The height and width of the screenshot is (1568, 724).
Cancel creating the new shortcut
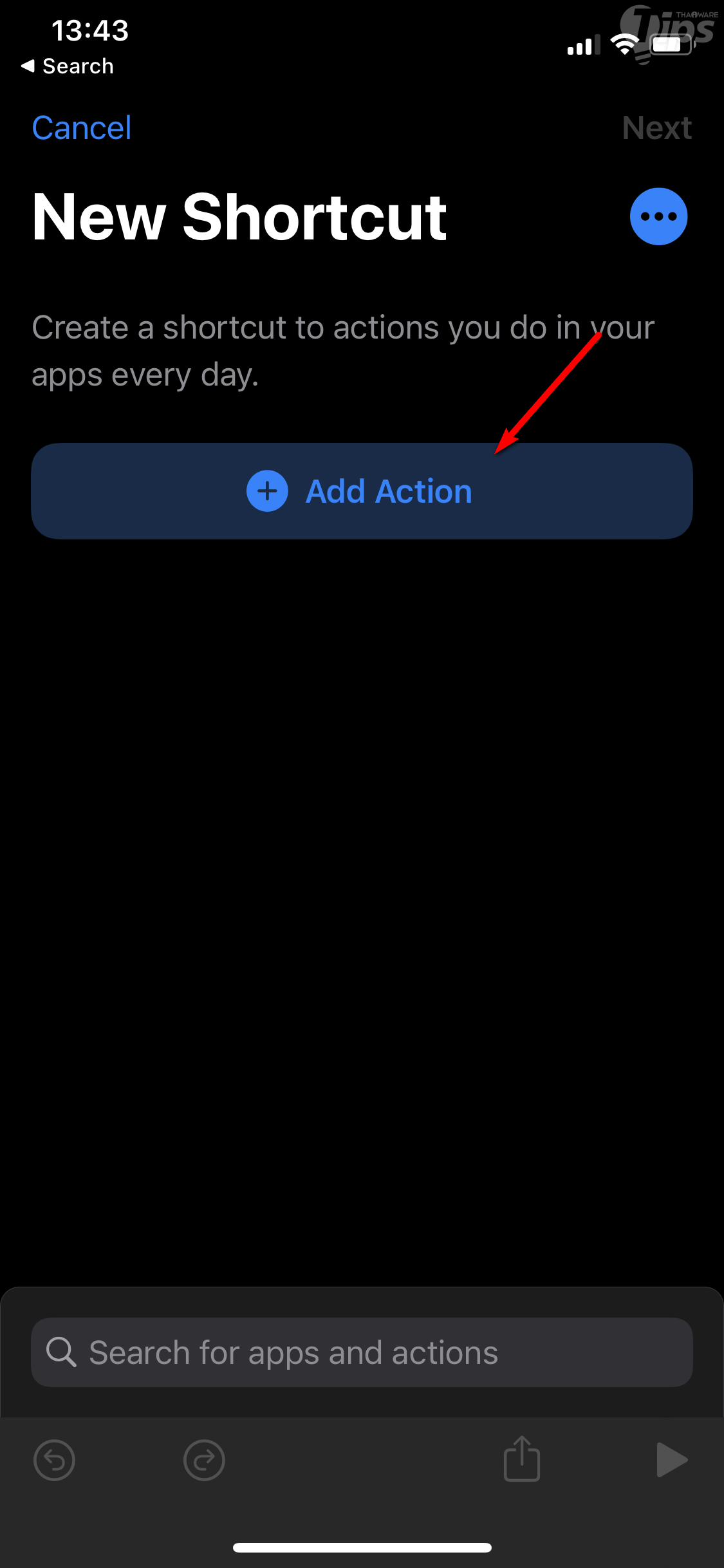(82, 128)
